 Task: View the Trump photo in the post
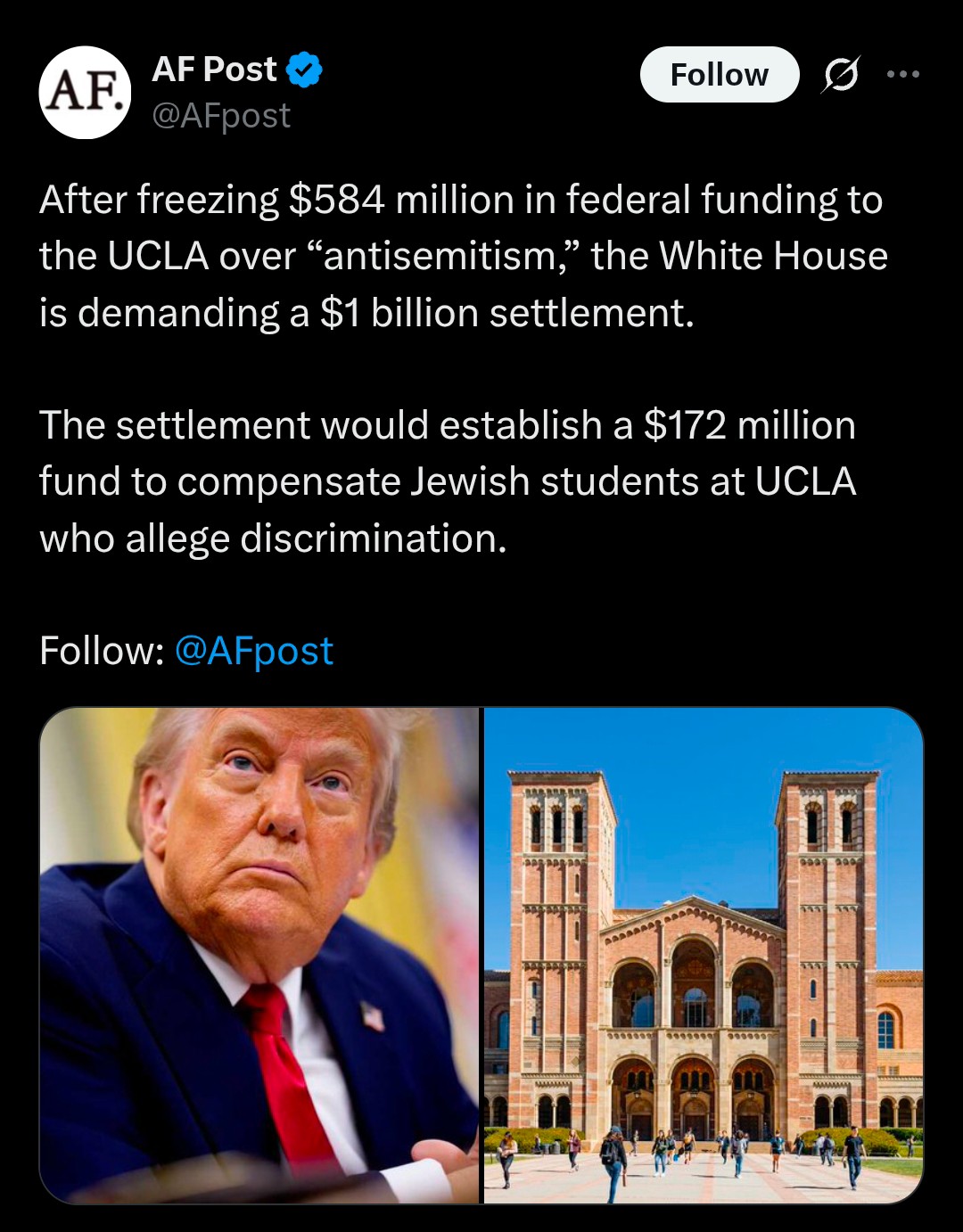point(259,955)
